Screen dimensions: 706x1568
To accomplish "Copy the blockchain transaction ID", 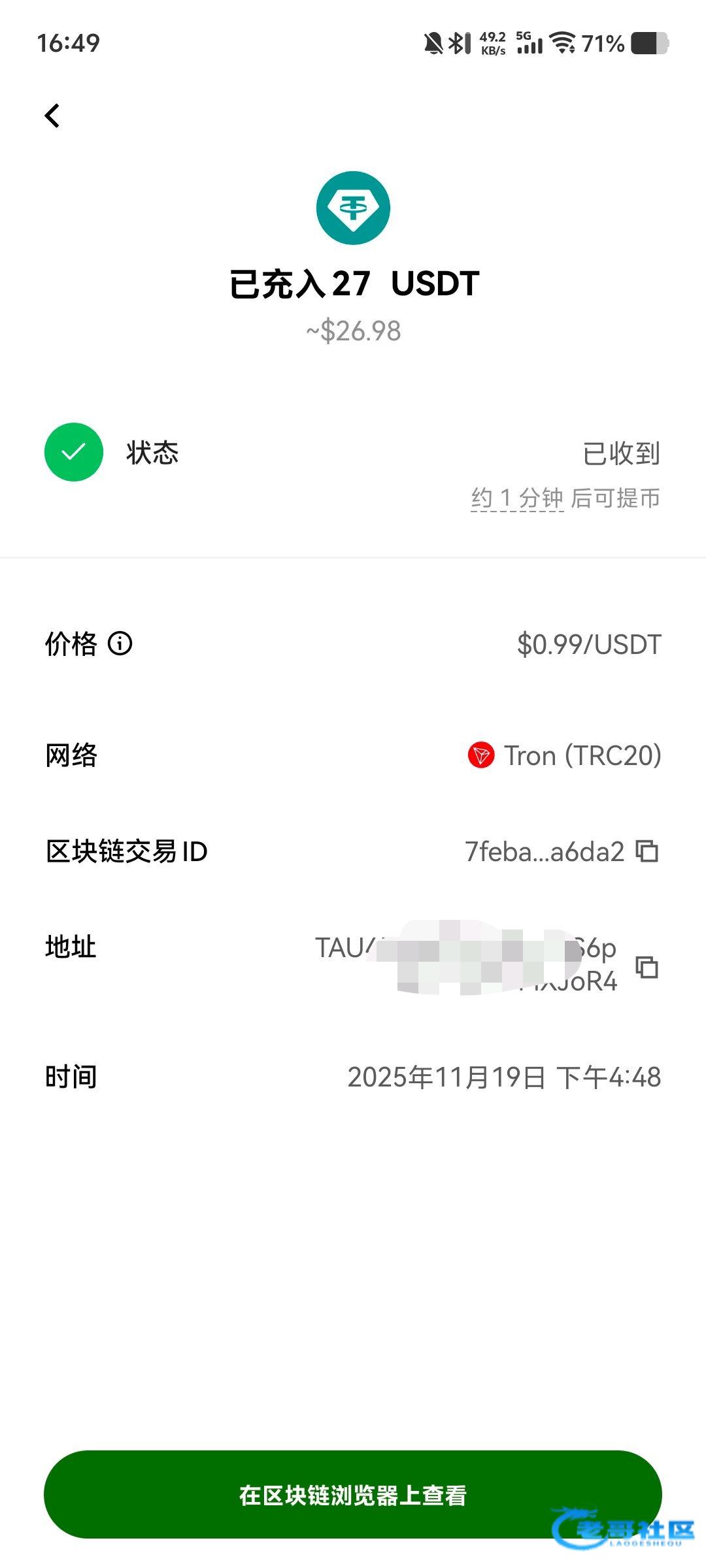I will [647, 851].
